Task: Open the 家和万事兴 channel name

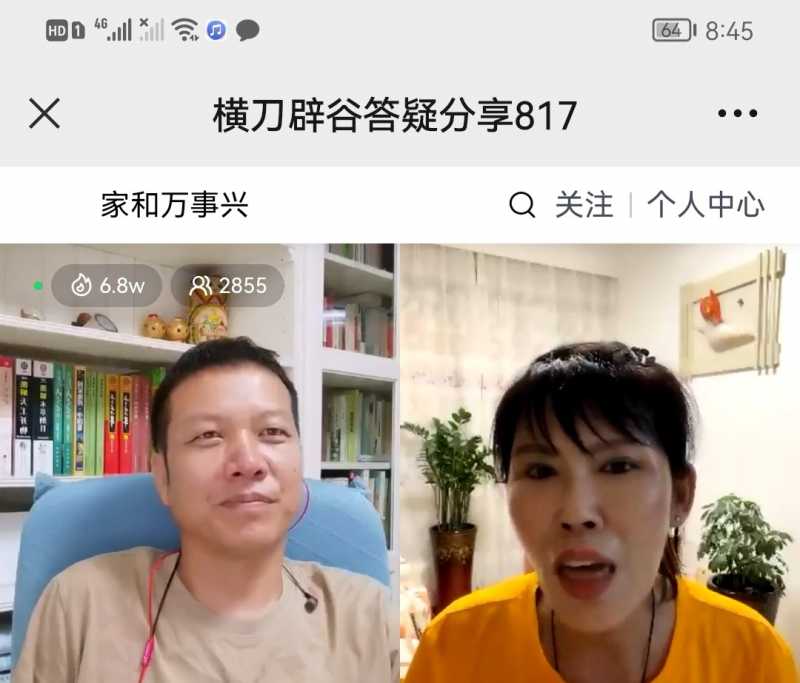Action: pos(174,205)
